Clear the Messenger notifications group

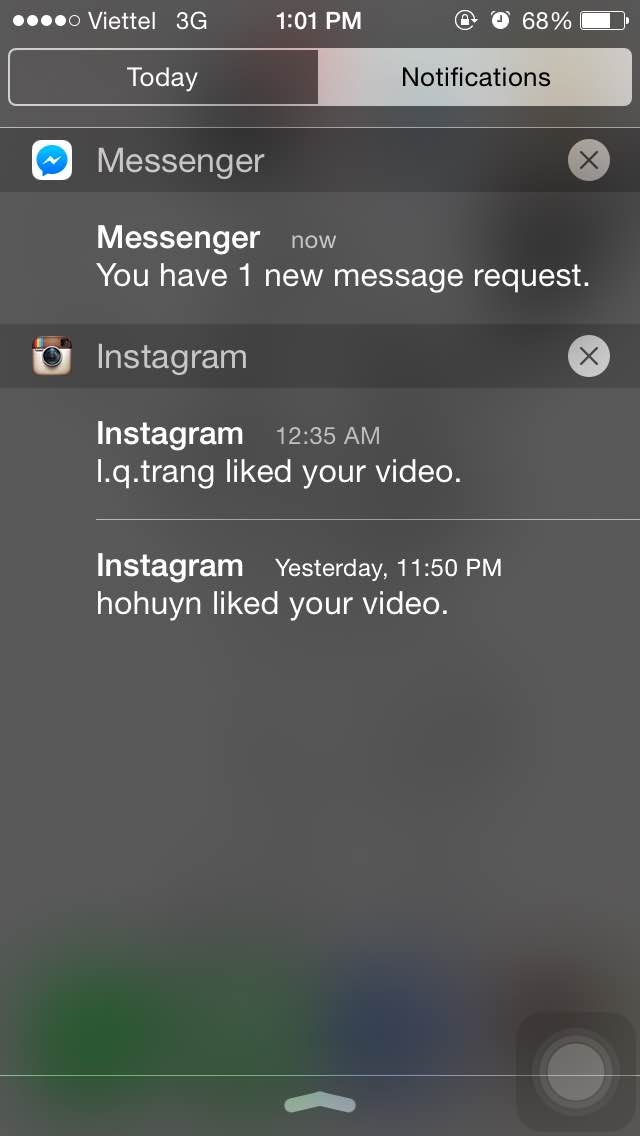(588, 160)
